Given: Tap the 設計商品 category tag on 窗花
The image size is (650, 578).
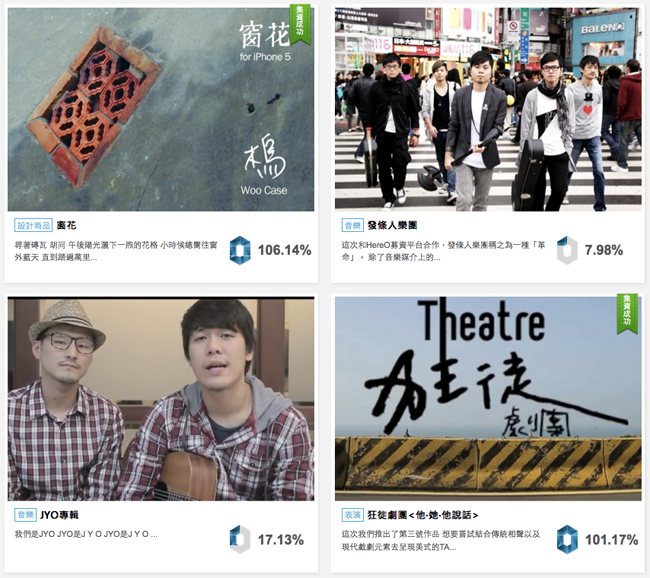Looking at the screenshot, I should [x=33, y=226].
